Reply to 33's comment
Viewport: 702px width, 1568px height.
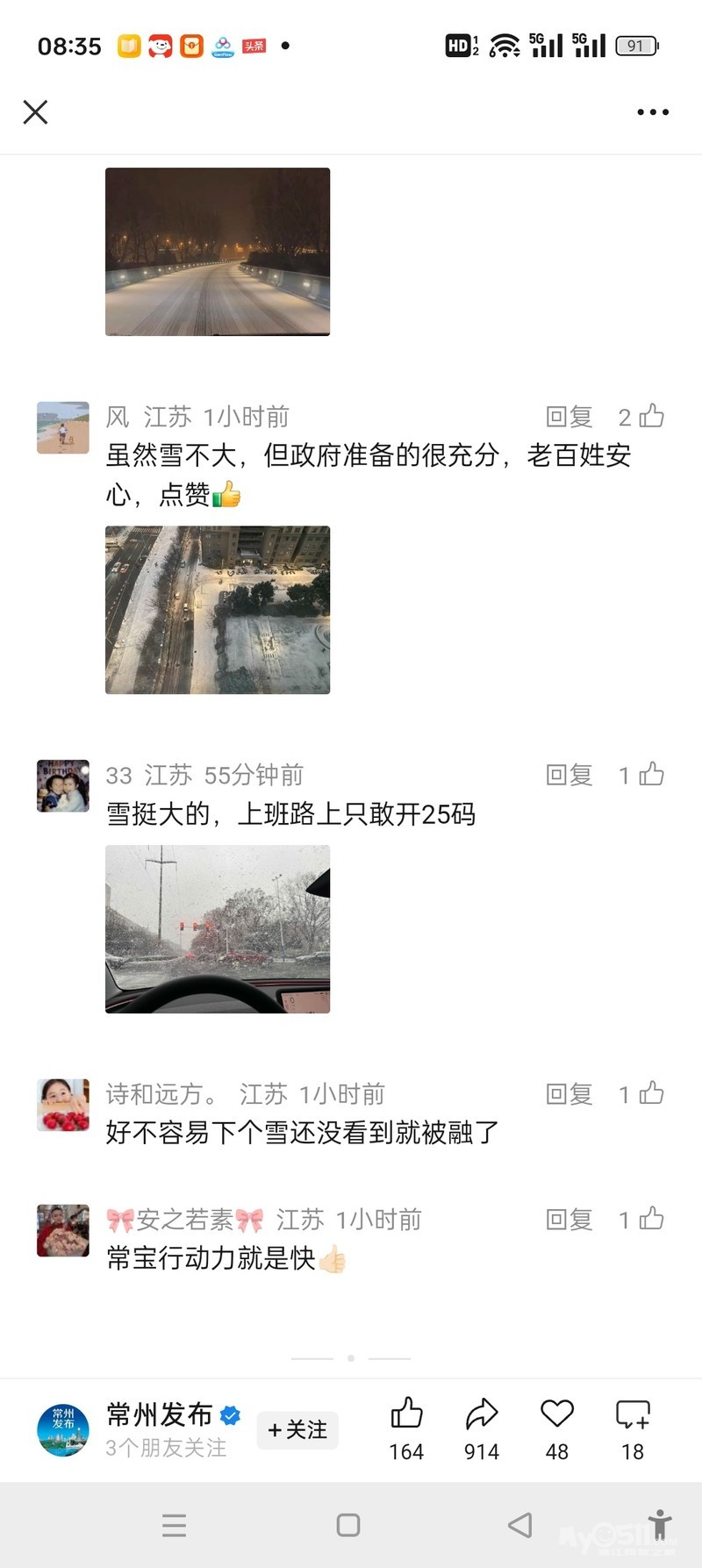(569, 775)
